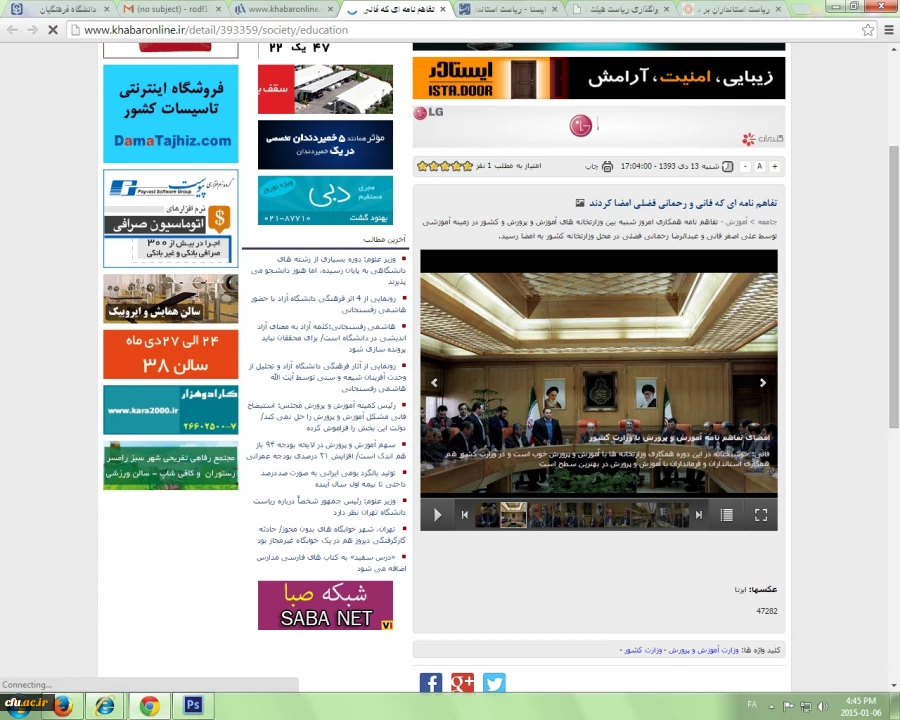This screenshot has width=900, height=720.
Task: Share article on Google Plus
Action: (462, 683)
